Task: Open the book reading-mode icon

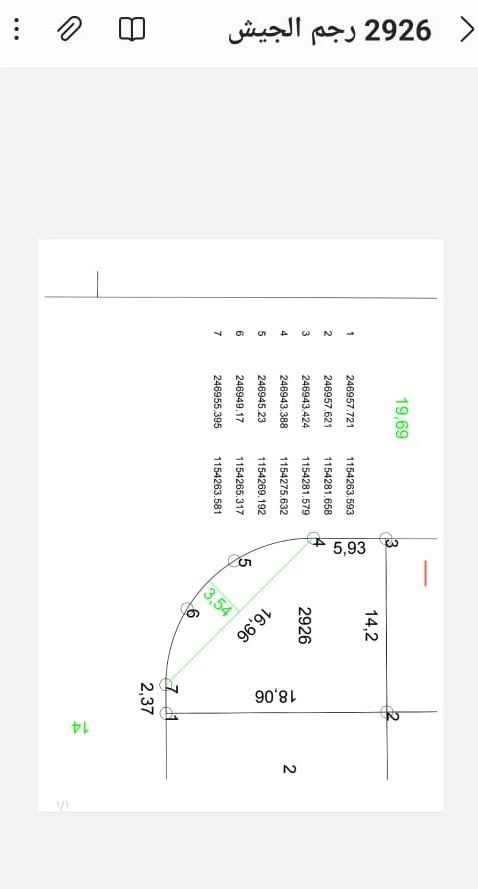Action: point(132,29)
